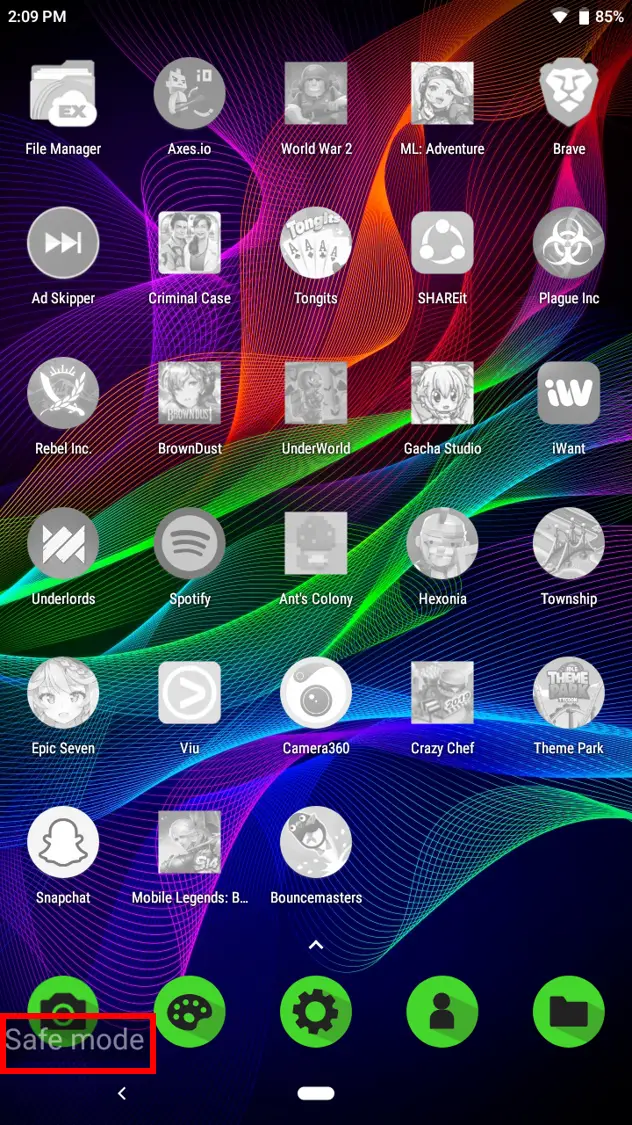
Task: Launch Axes.io game
Action: point(189,94)
